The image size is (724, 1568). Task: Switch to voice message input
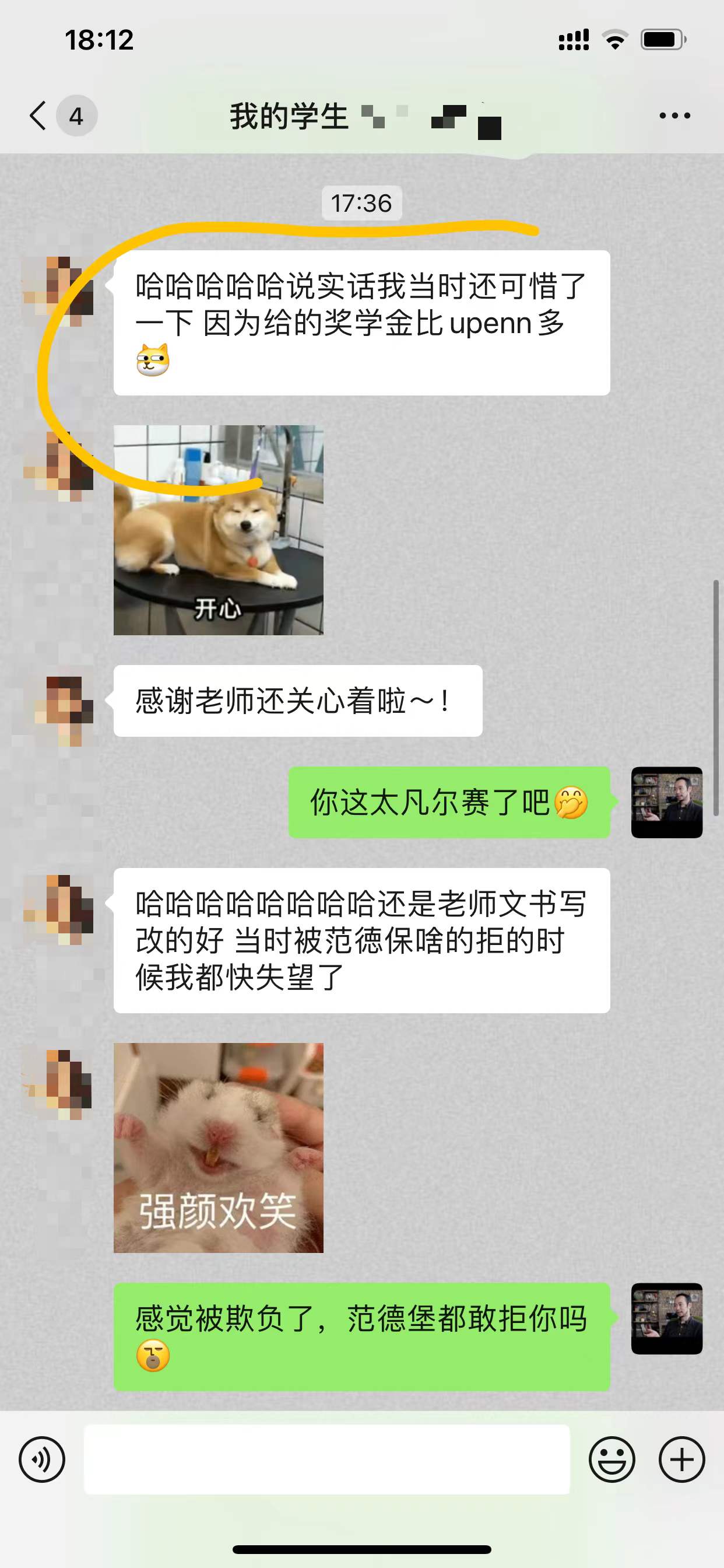[42, 1459]
